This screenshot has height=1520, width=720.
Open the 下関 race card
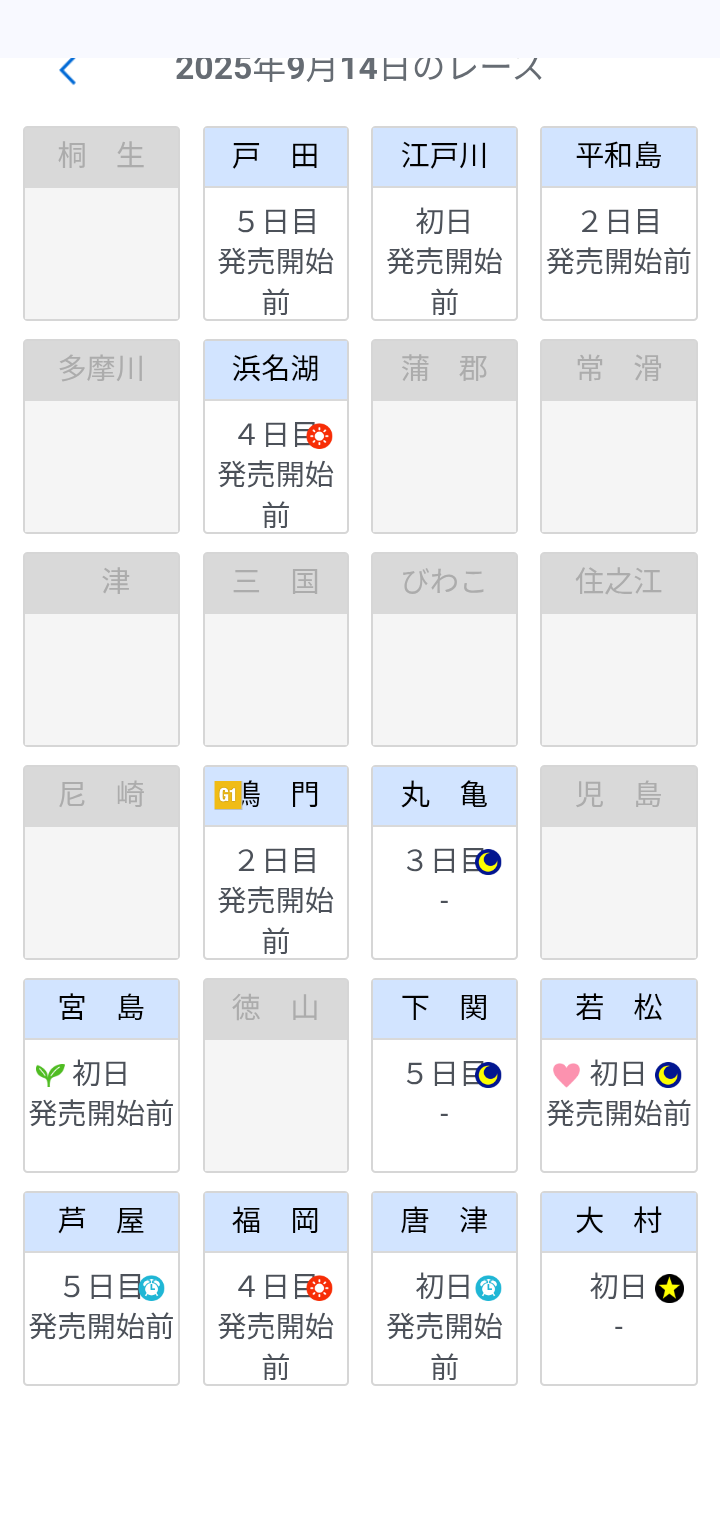click(444, 1075)
